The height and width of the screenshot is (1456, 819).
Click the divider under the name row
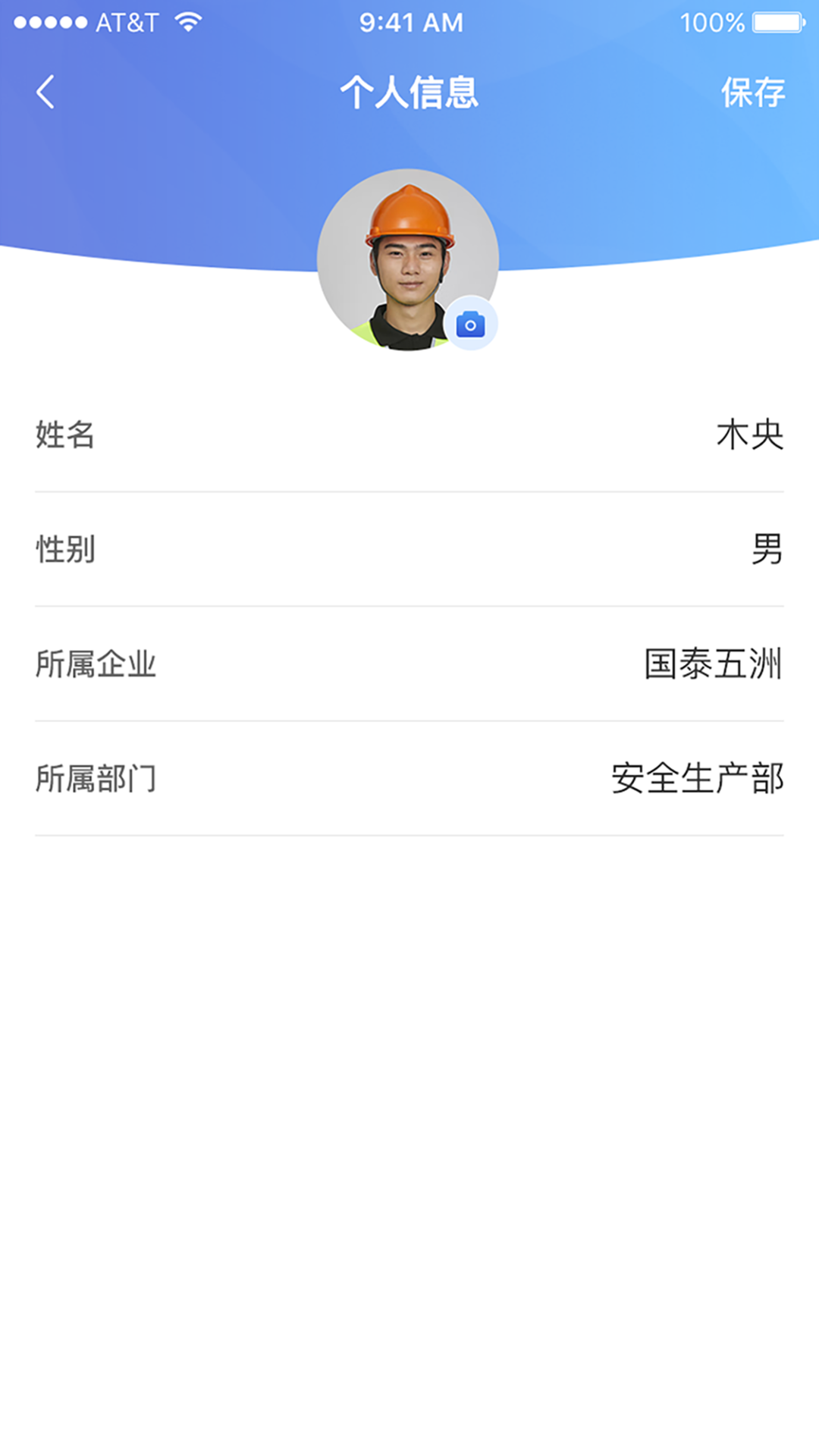coord(409,491)
